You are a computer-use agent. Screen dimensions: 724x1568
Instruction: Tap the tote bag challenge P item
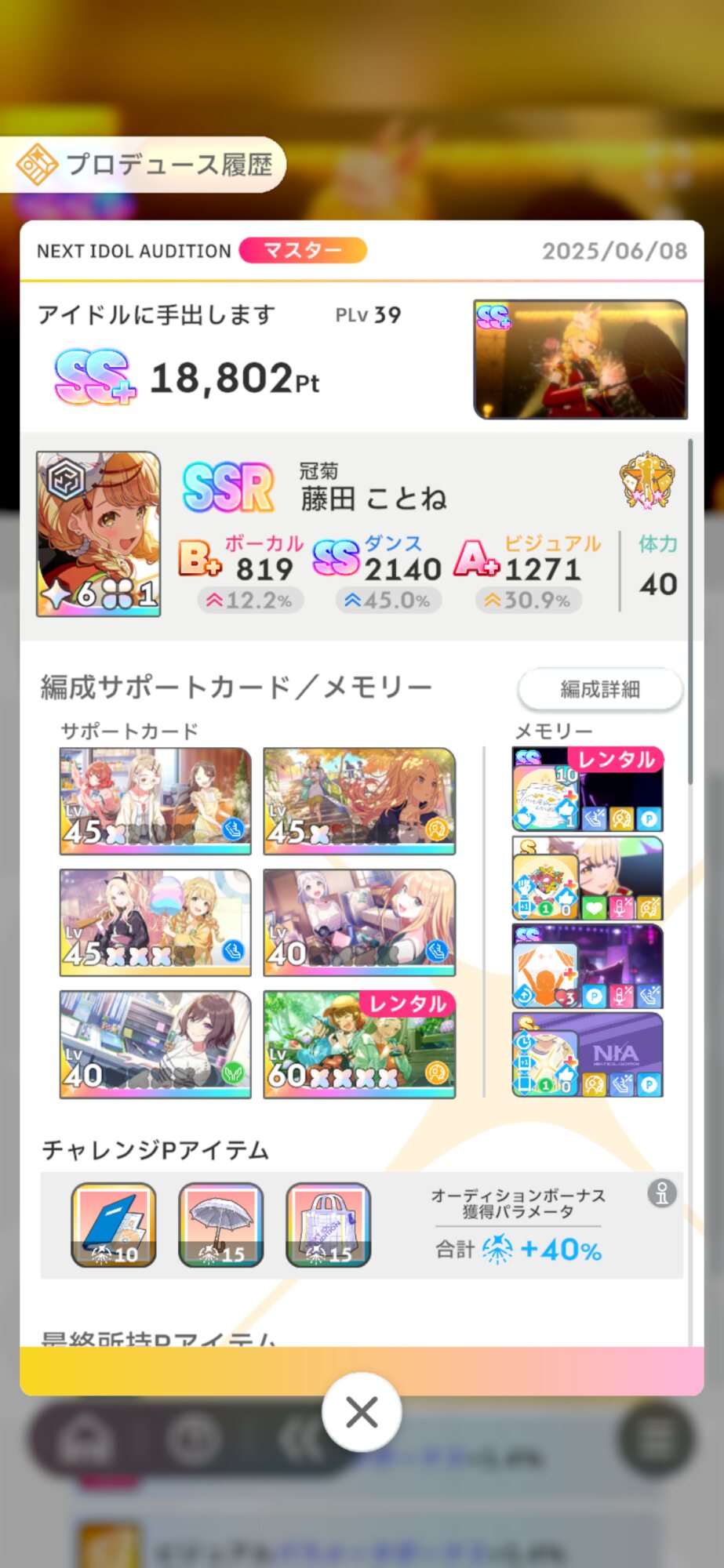click(329, 1225)
